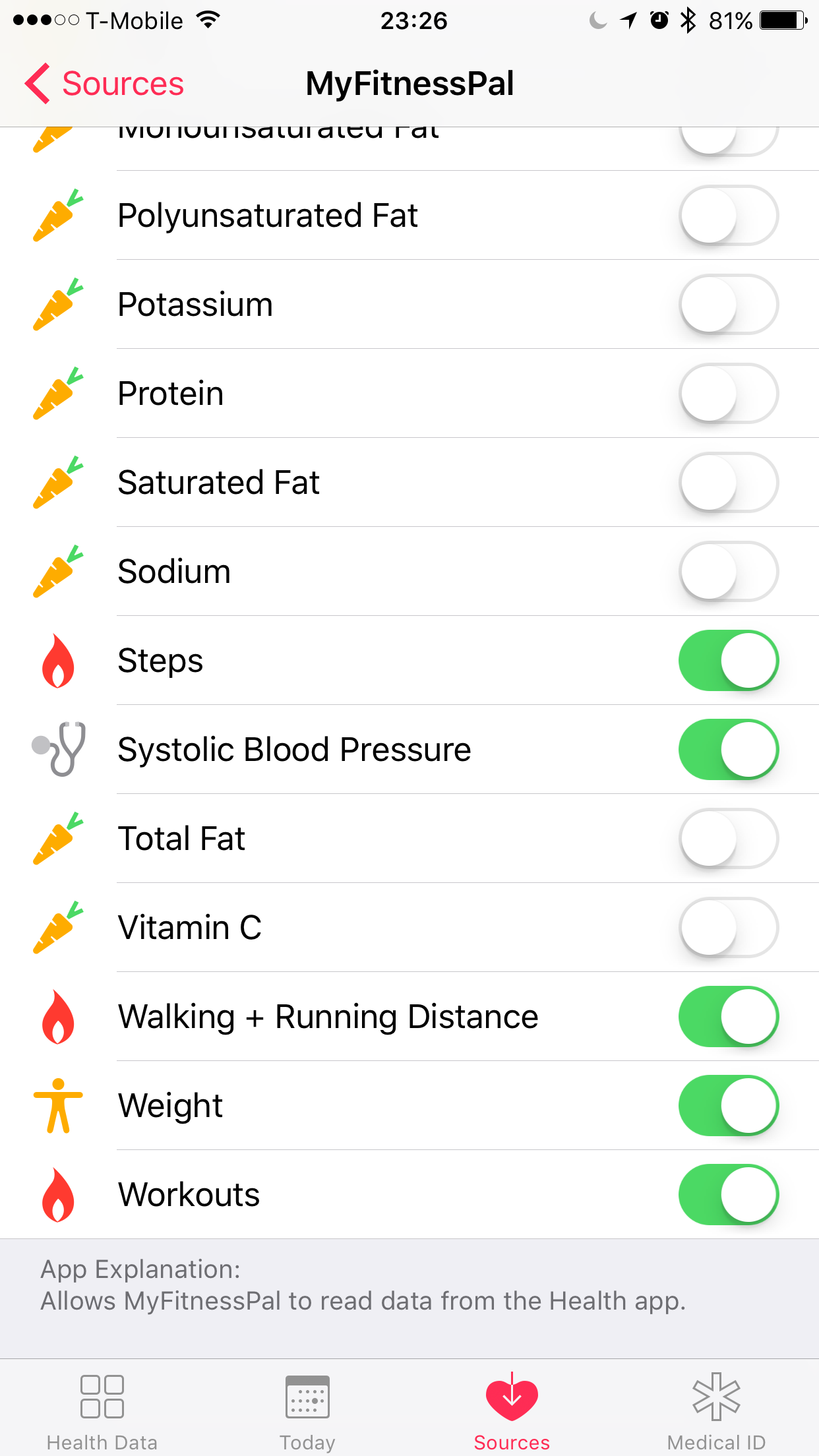
Task: Switch off the Weight toggle
Action: click(x=728, y=1106)
